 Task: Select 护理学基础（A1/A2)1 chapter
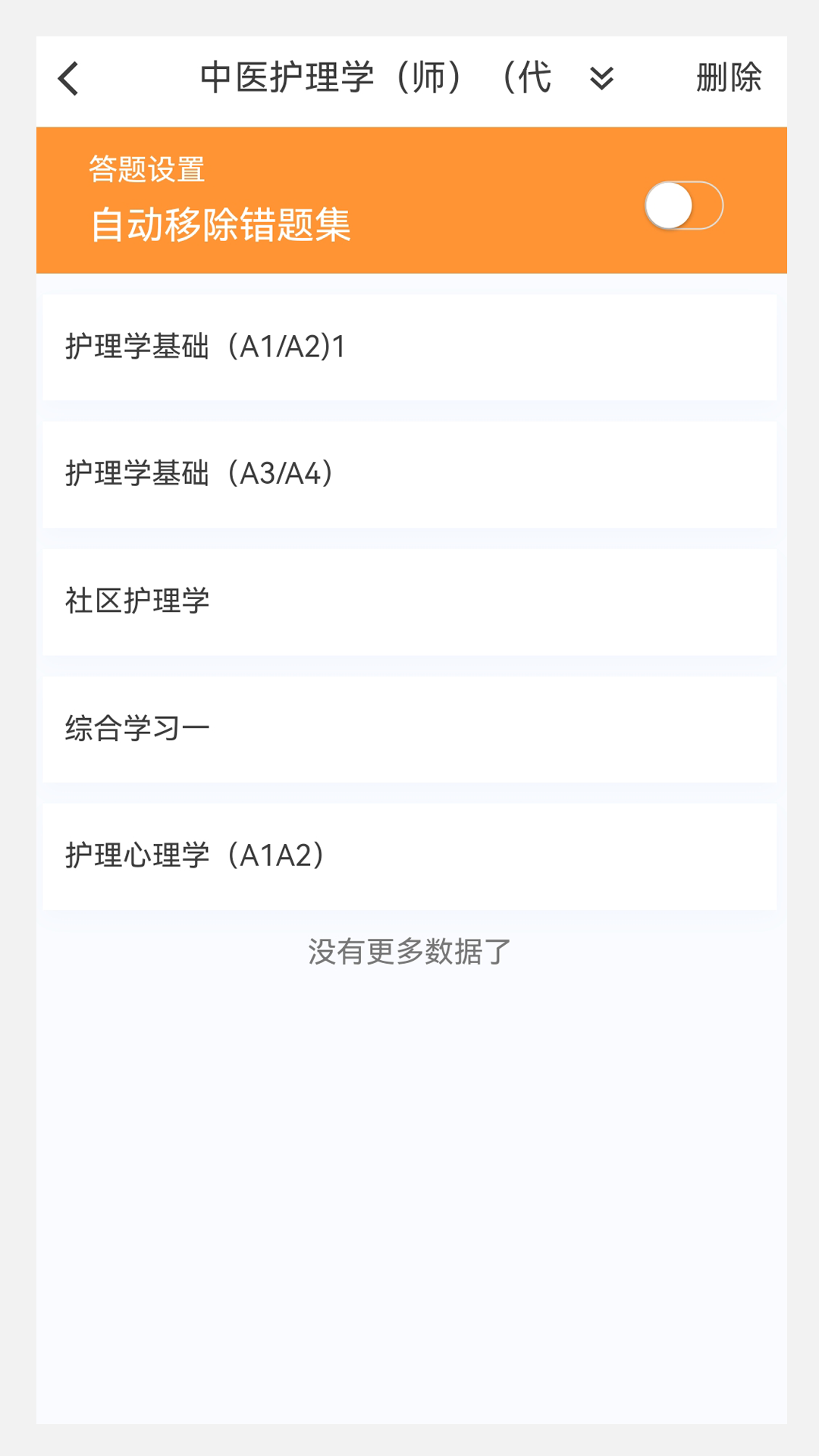409,349
